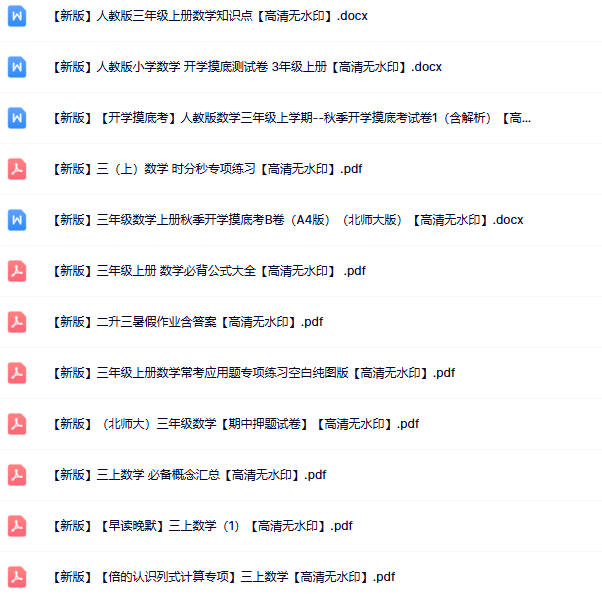
Task: Open 常考应用题专项练习空白纯图版 pdf
Action: (253, 373)
